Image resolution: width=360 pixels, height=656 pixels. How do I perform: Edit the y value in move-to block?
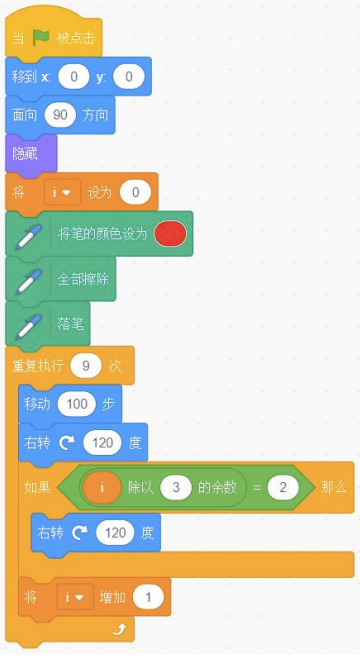click(129, 77)
